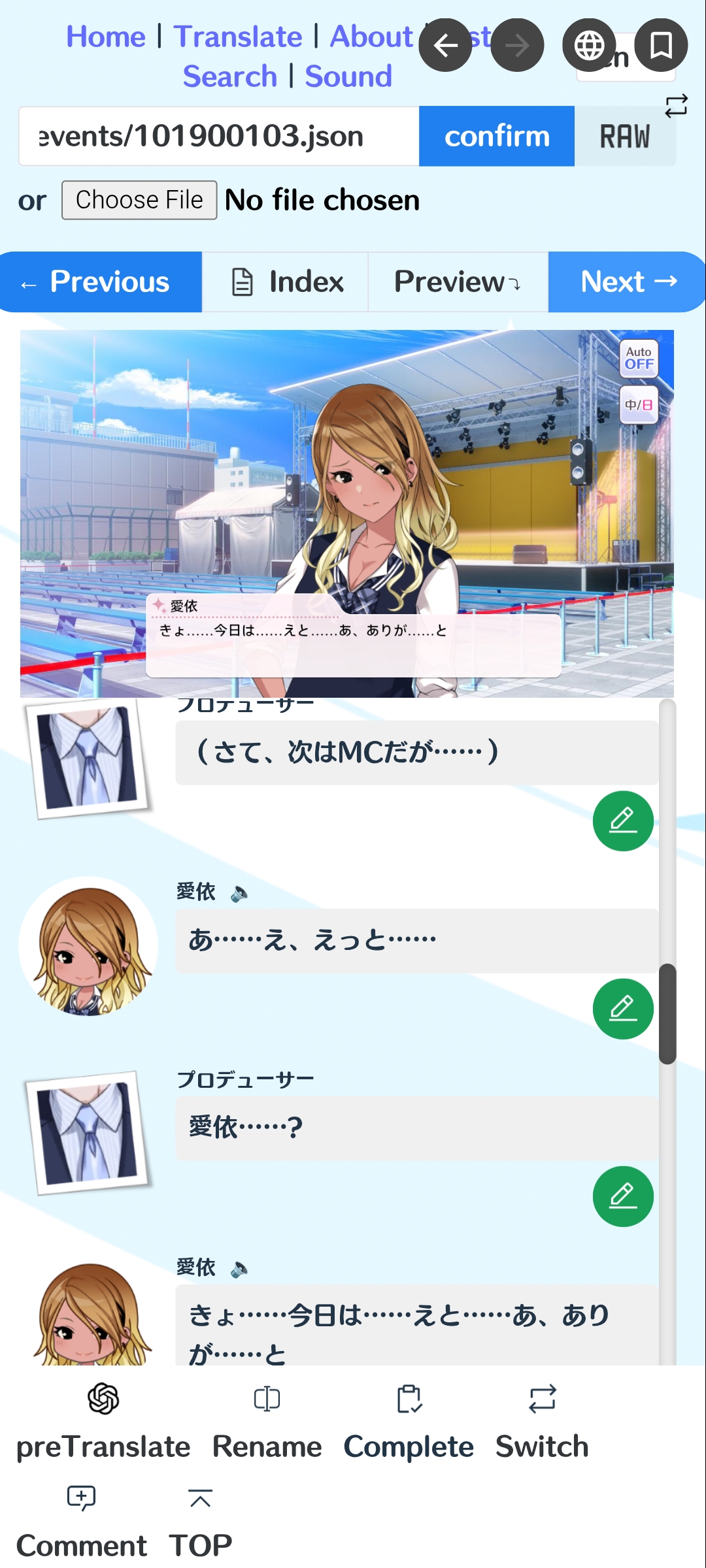Screen dimensions: 706x1568
Task: Go to the Translate page link
Action: (x=238, y=37)
